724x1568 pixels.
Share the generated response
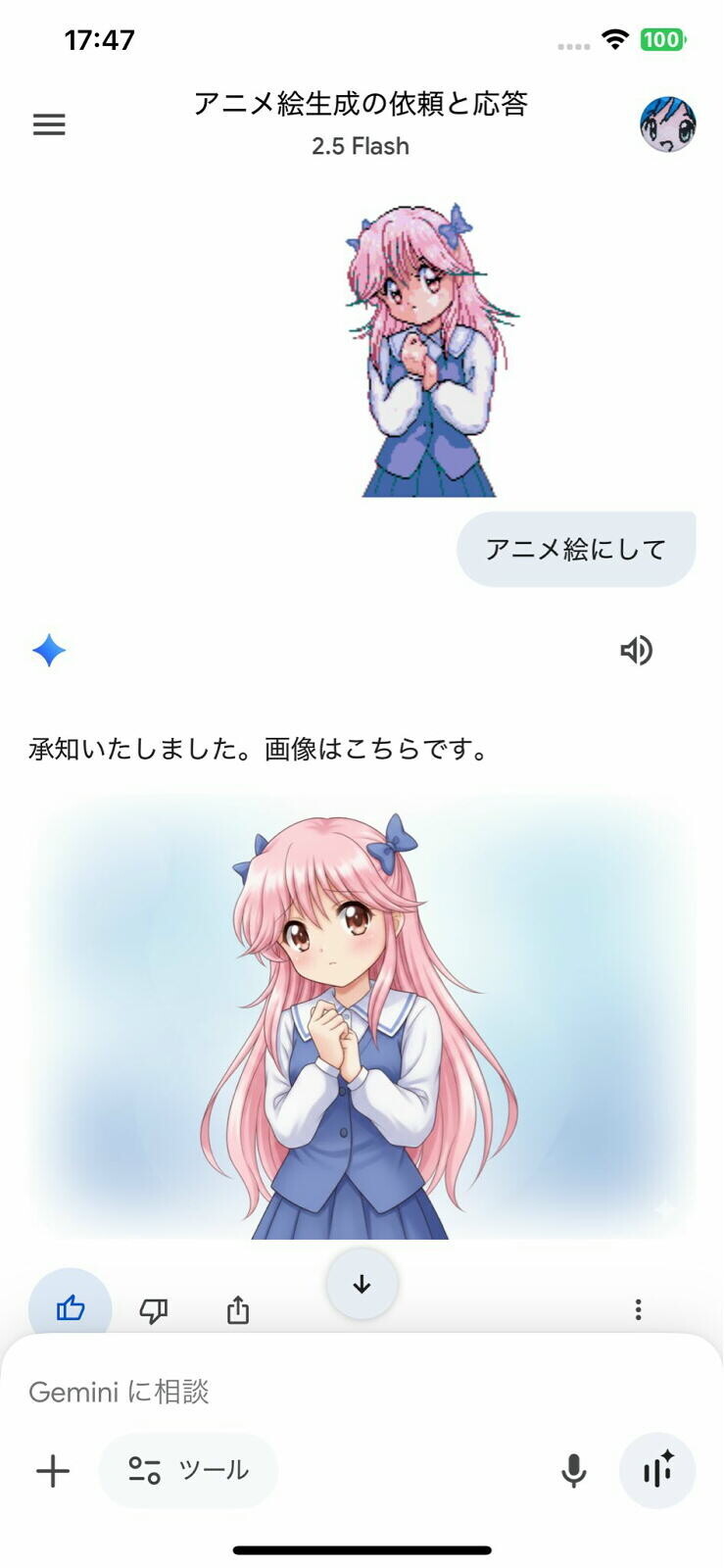[238, 1309]
